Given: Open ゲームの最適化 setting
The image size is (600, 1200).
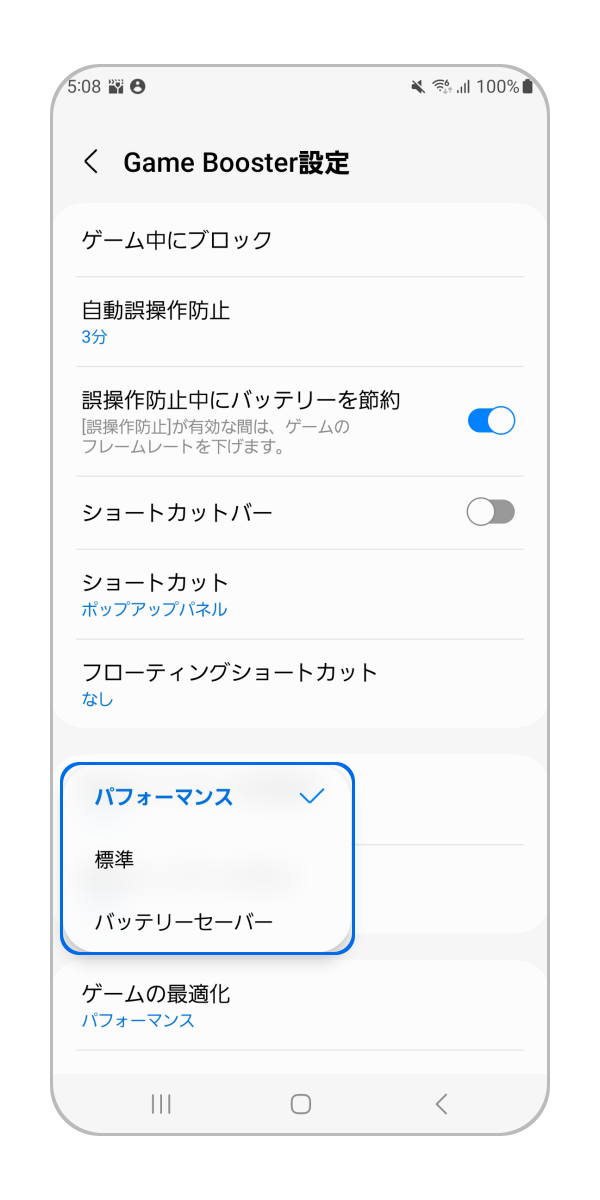Looking at the screenshot, I should (300, 1005).
